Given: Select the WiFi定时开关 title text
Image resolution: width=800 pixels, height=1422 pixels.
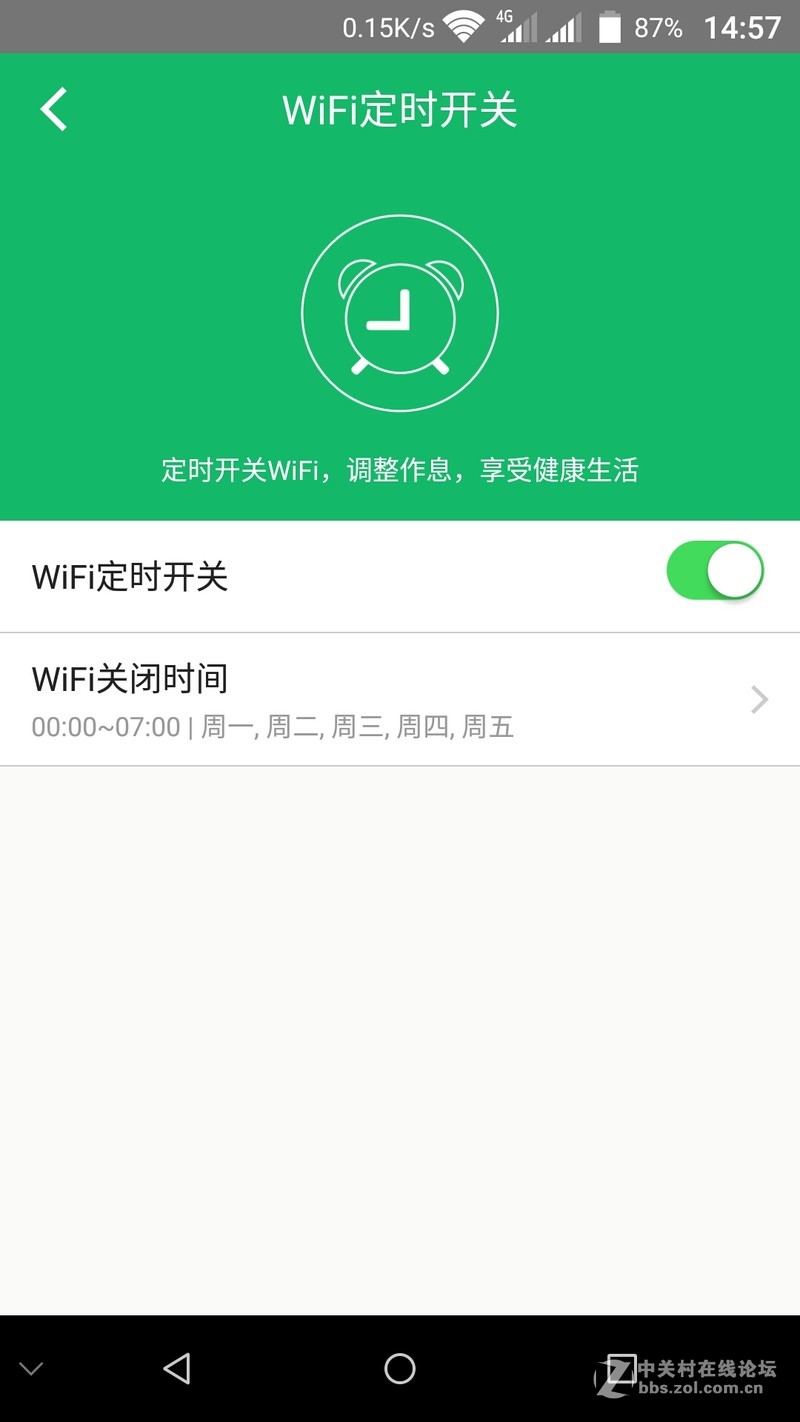Looking at the screenshot, I should (x=400, y=110).
